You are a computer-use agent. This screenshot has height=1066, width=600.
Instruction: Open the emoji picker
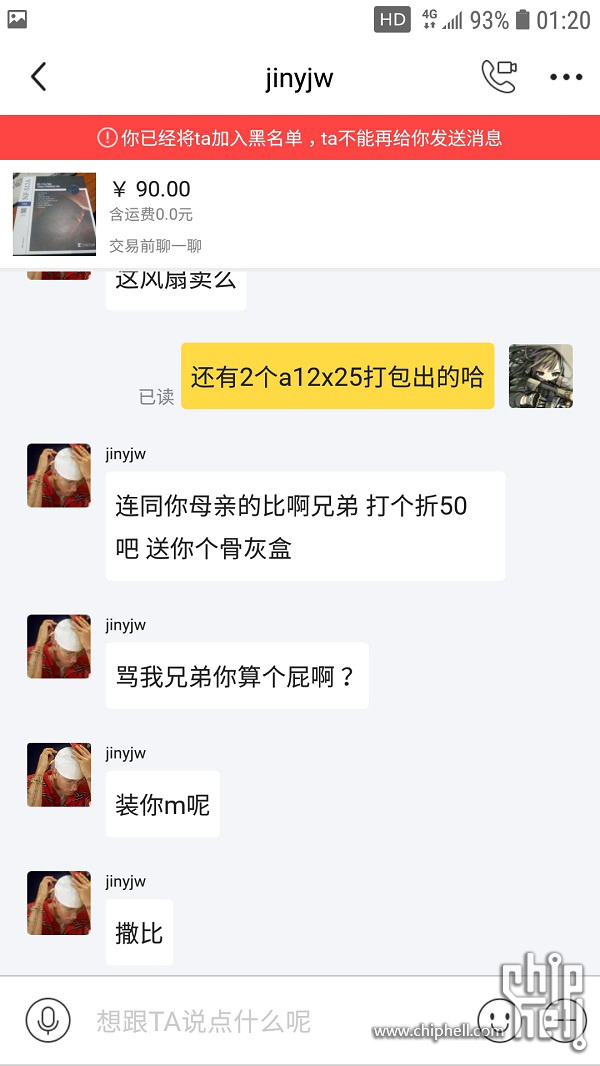[x=500, y=1020]
